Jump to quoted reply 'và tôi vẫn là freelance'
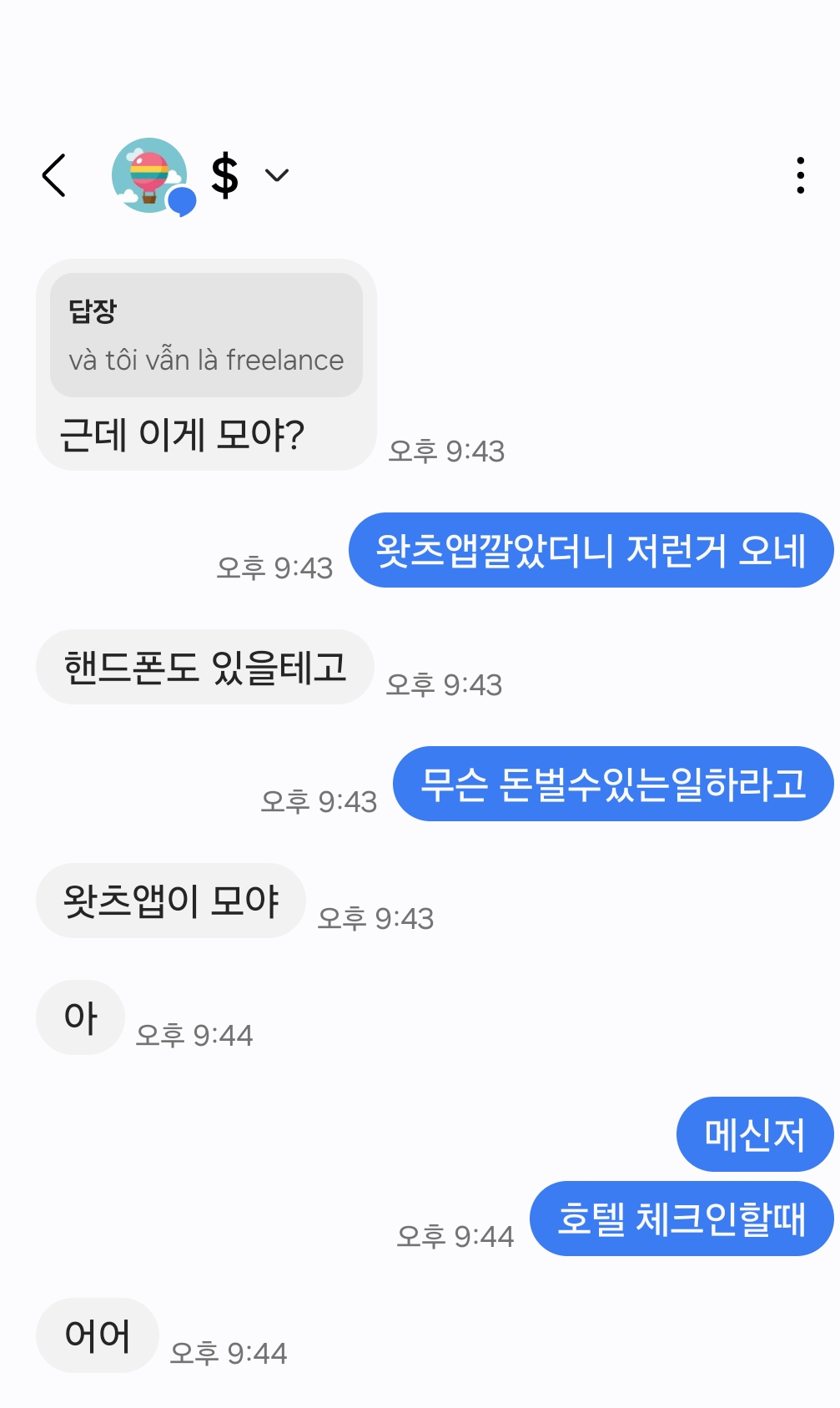 tap(206, 336)
